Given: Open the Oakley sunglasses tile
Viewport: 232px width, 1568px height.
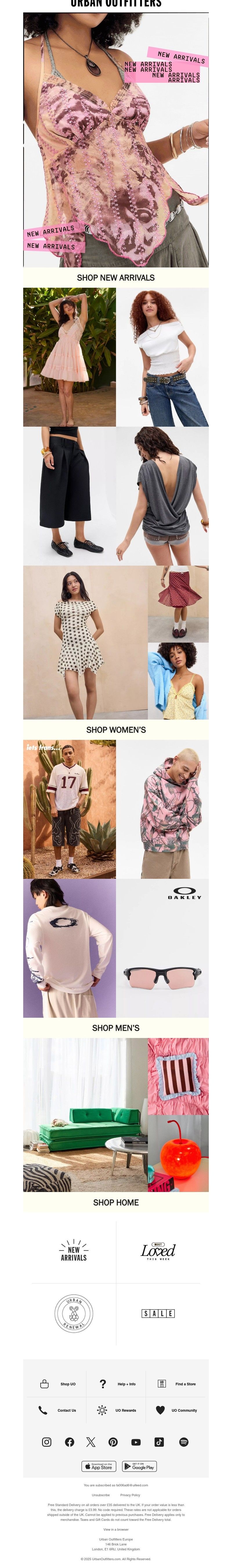Looking at the screenshot, I should click(x=162, y=948).
